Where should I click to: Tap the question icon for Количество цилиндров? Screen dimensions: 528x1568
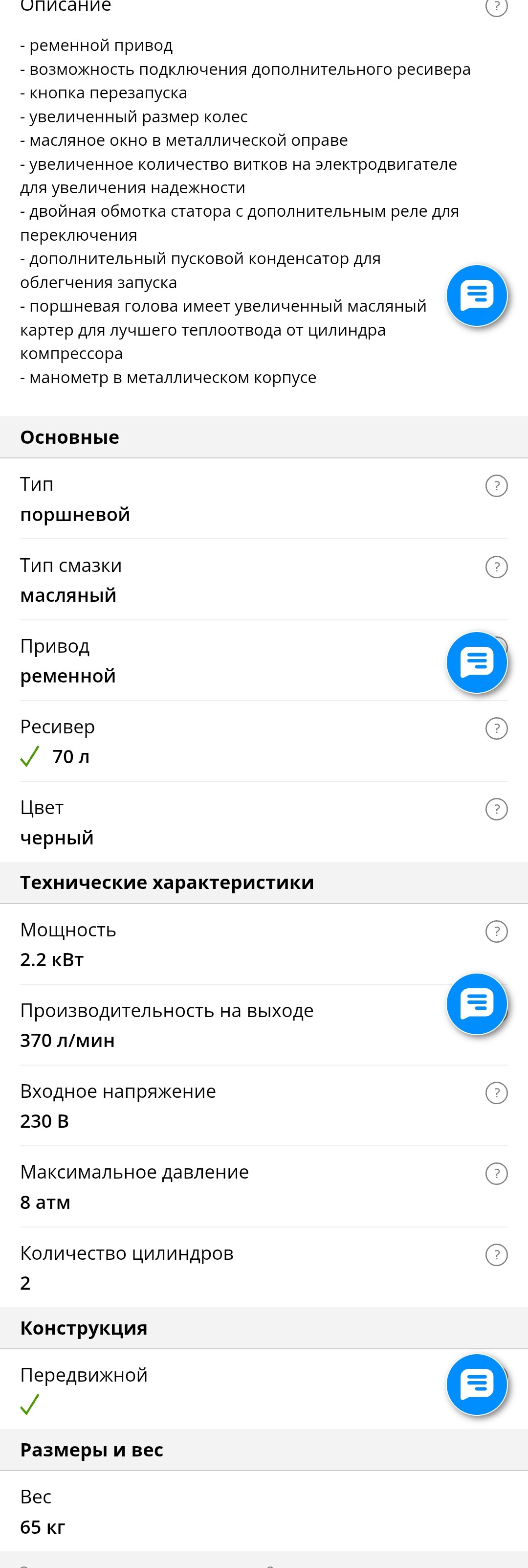click(496, 1254)
